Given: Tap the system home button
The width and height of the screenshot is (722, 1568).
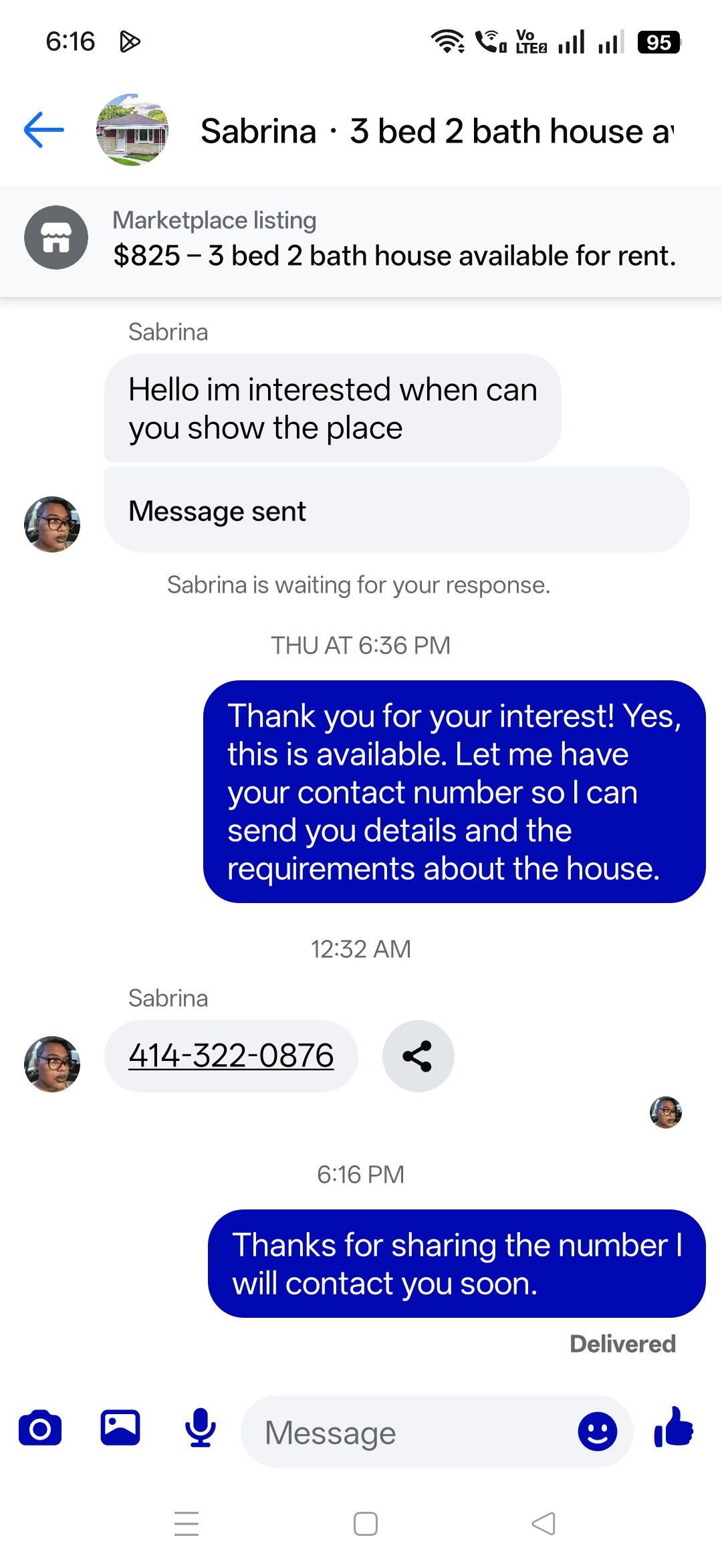Looking at the screenshot, I should (x=365, y=1524).
